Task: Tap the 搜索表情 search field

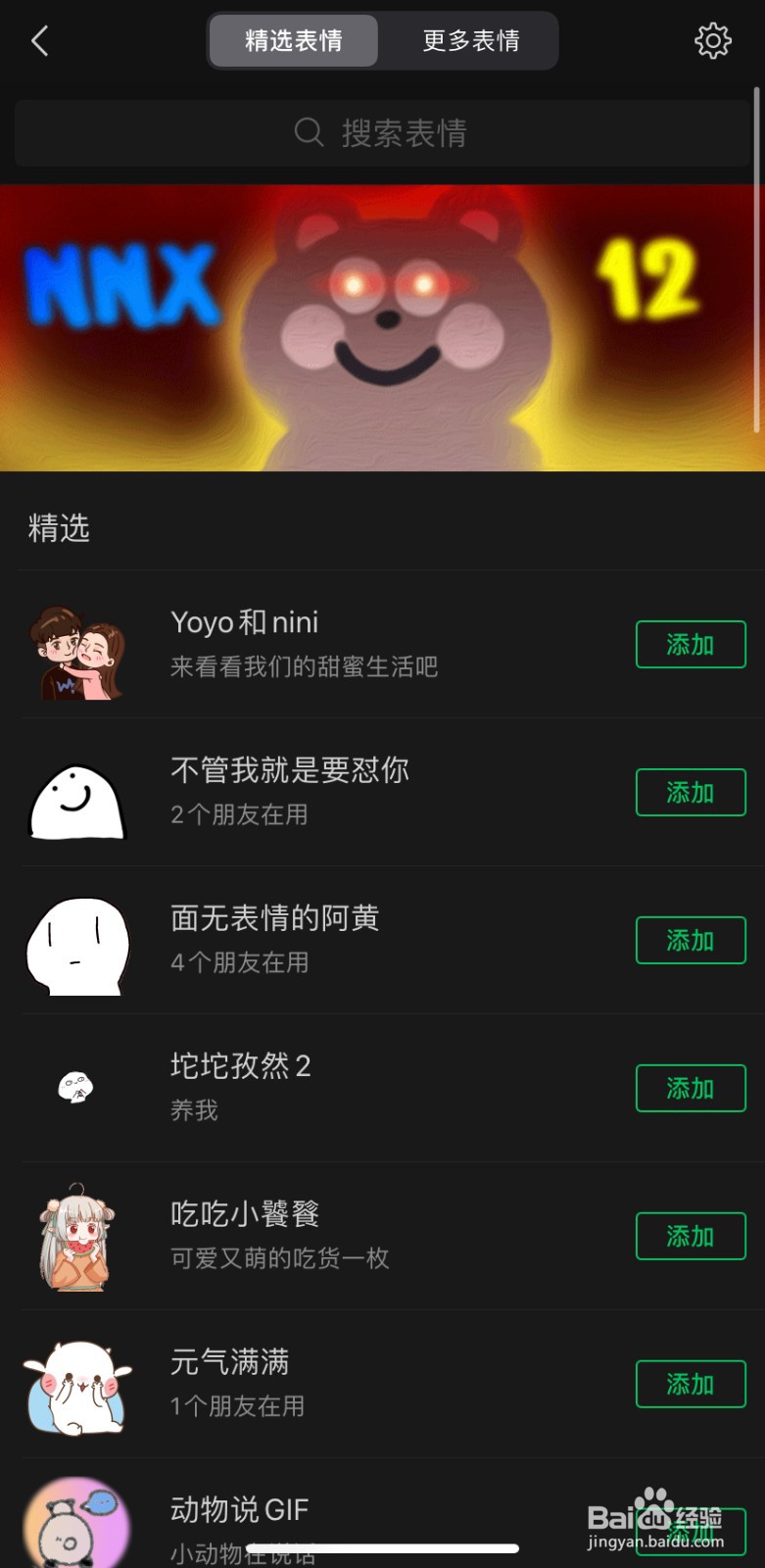Action: 382,132
